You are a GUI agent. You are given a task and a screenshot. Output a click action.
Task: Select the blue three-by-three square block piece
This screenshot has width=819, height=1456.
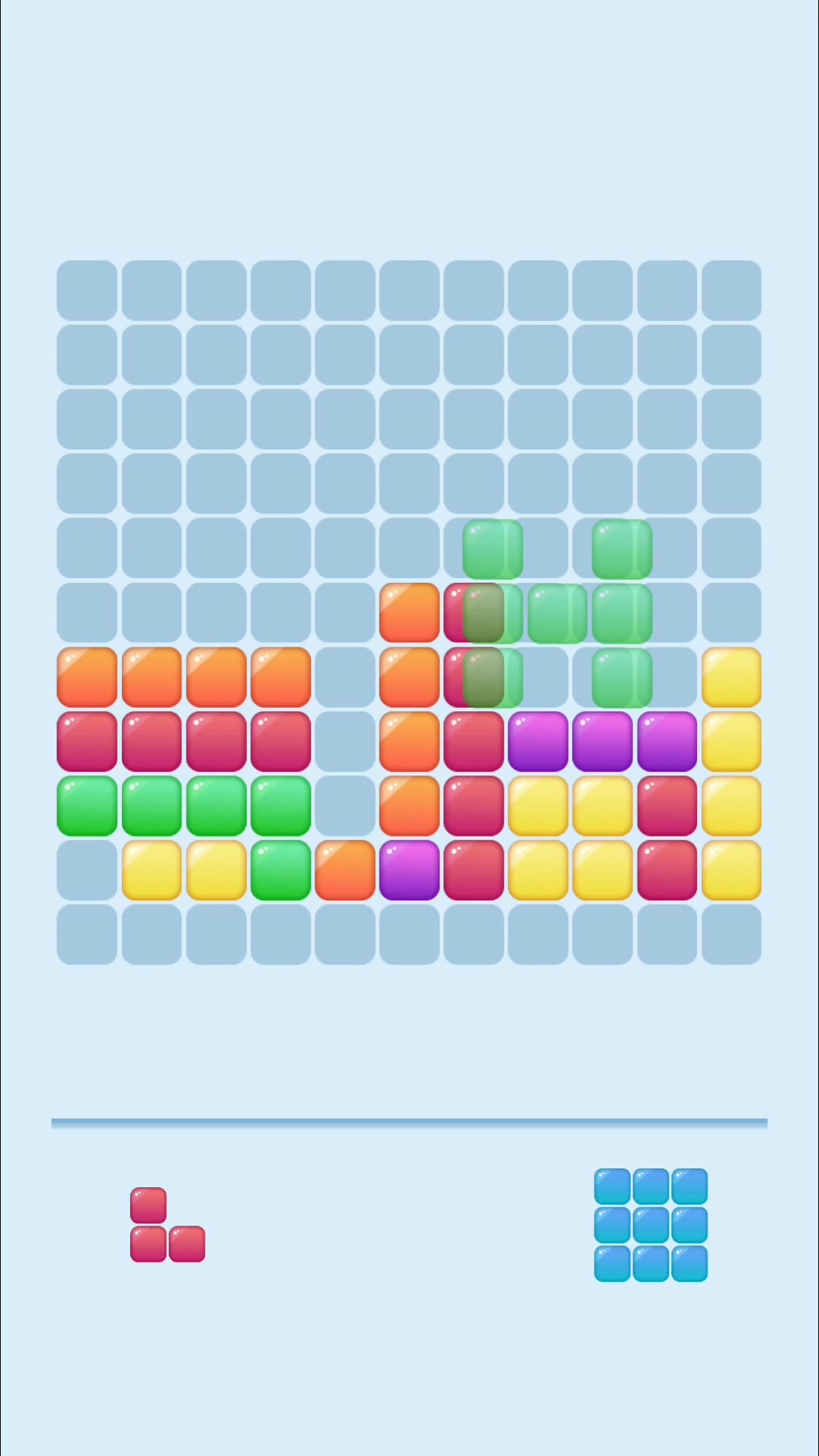[650, 1225]
